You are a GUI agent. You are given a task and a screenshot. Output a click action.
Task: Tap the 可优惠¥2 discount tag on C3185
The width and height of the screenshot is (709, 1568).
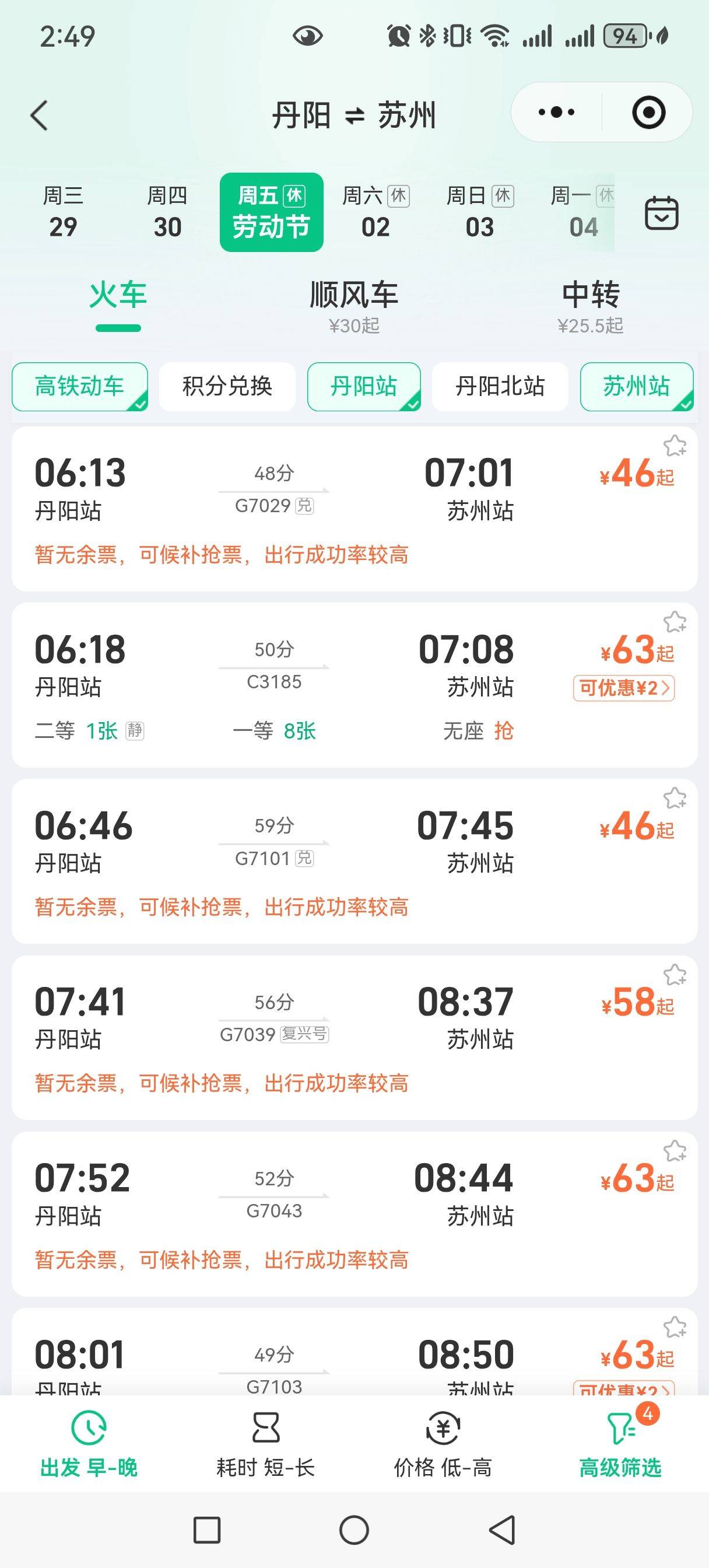(624, 688)
